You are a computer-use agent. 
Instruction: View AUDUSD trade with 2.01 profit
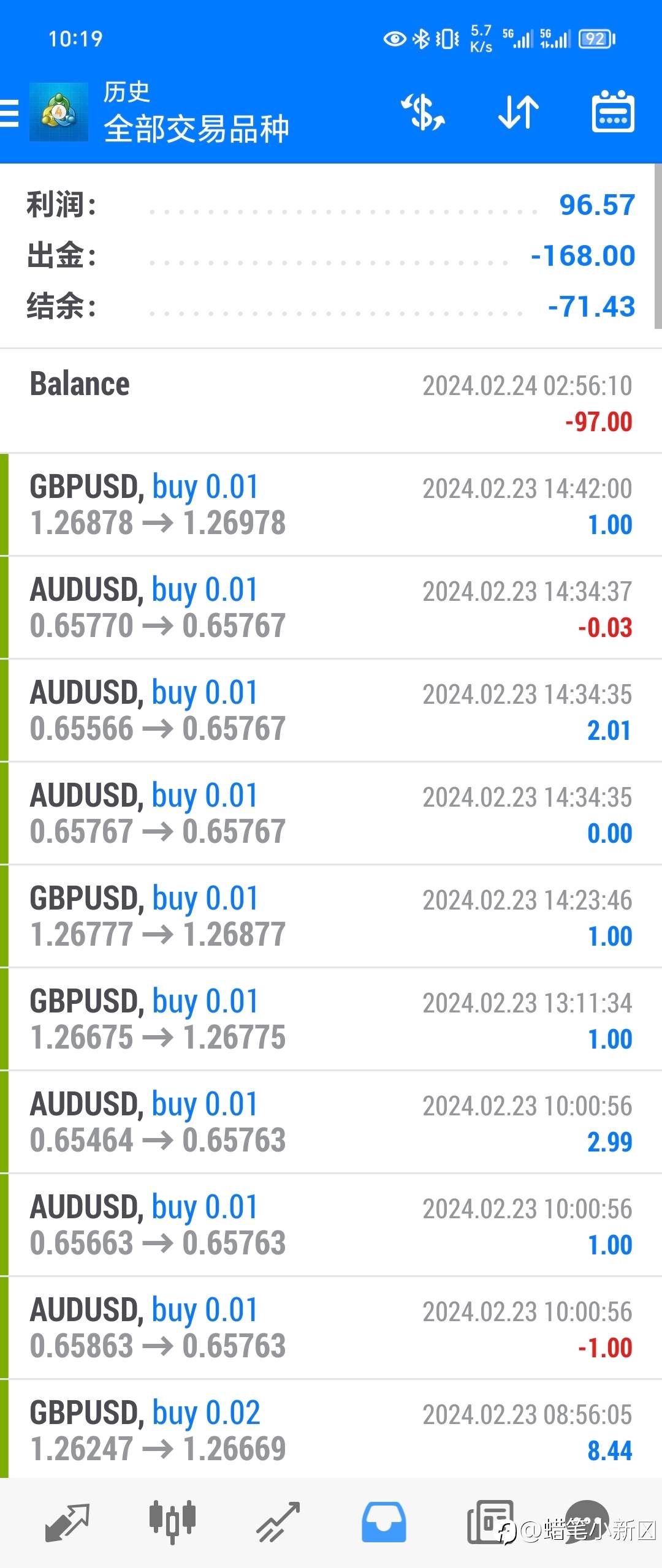[x=331, y=710]
